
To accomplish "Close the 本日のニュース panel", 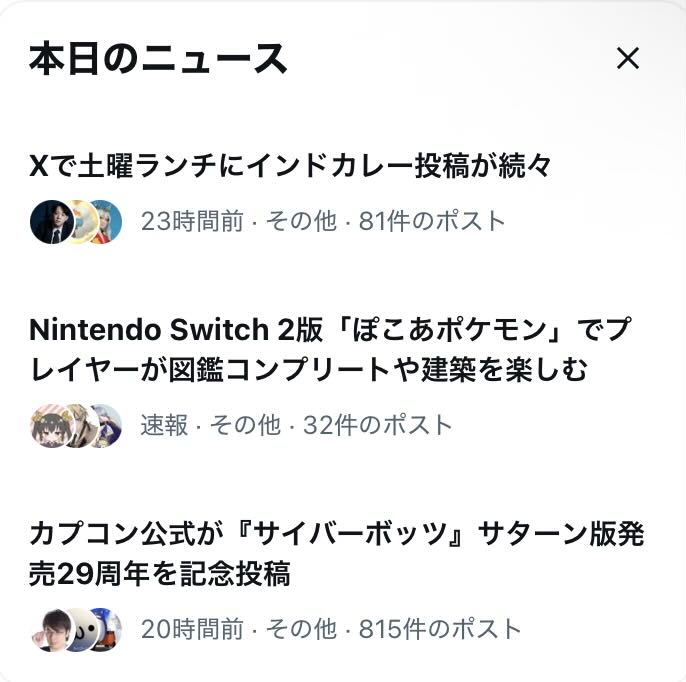I will coord(627,59).
